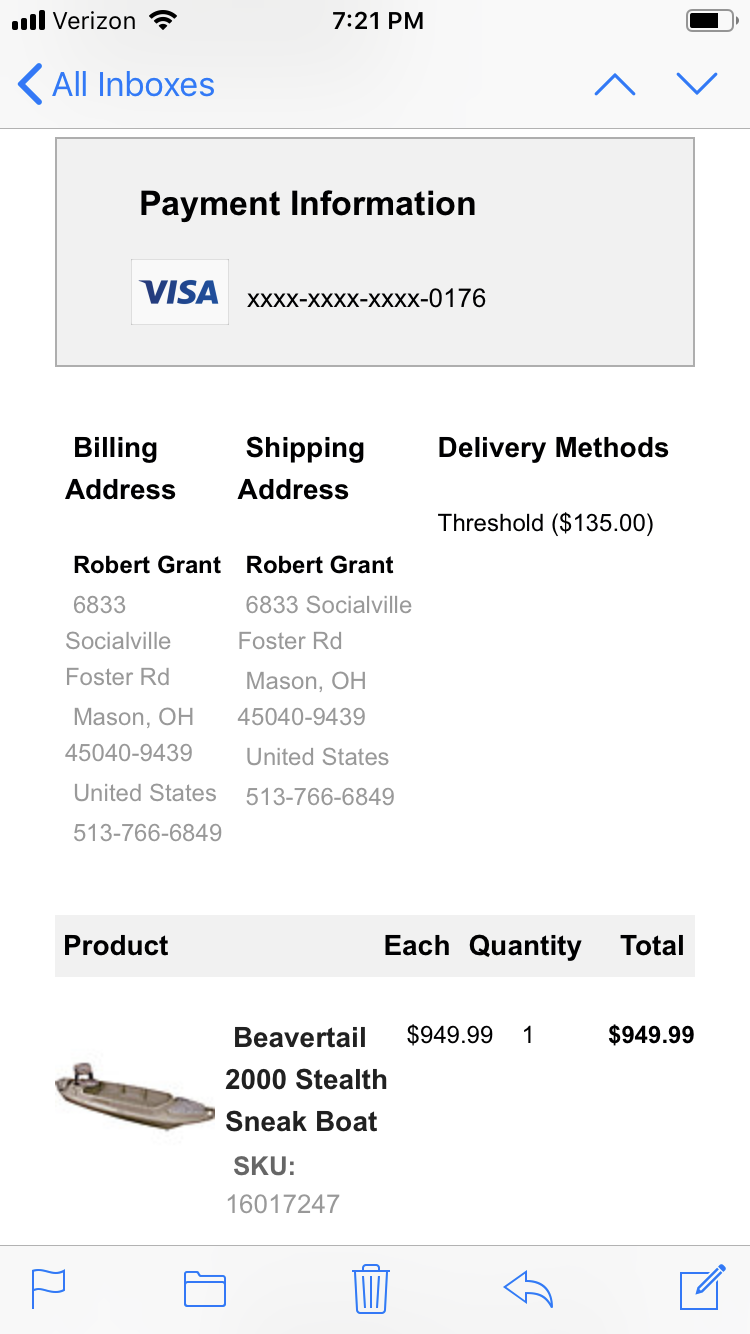Viewport: 750px width, 1334px height.
Task: Flag this email
Action: pos(48,1289)
